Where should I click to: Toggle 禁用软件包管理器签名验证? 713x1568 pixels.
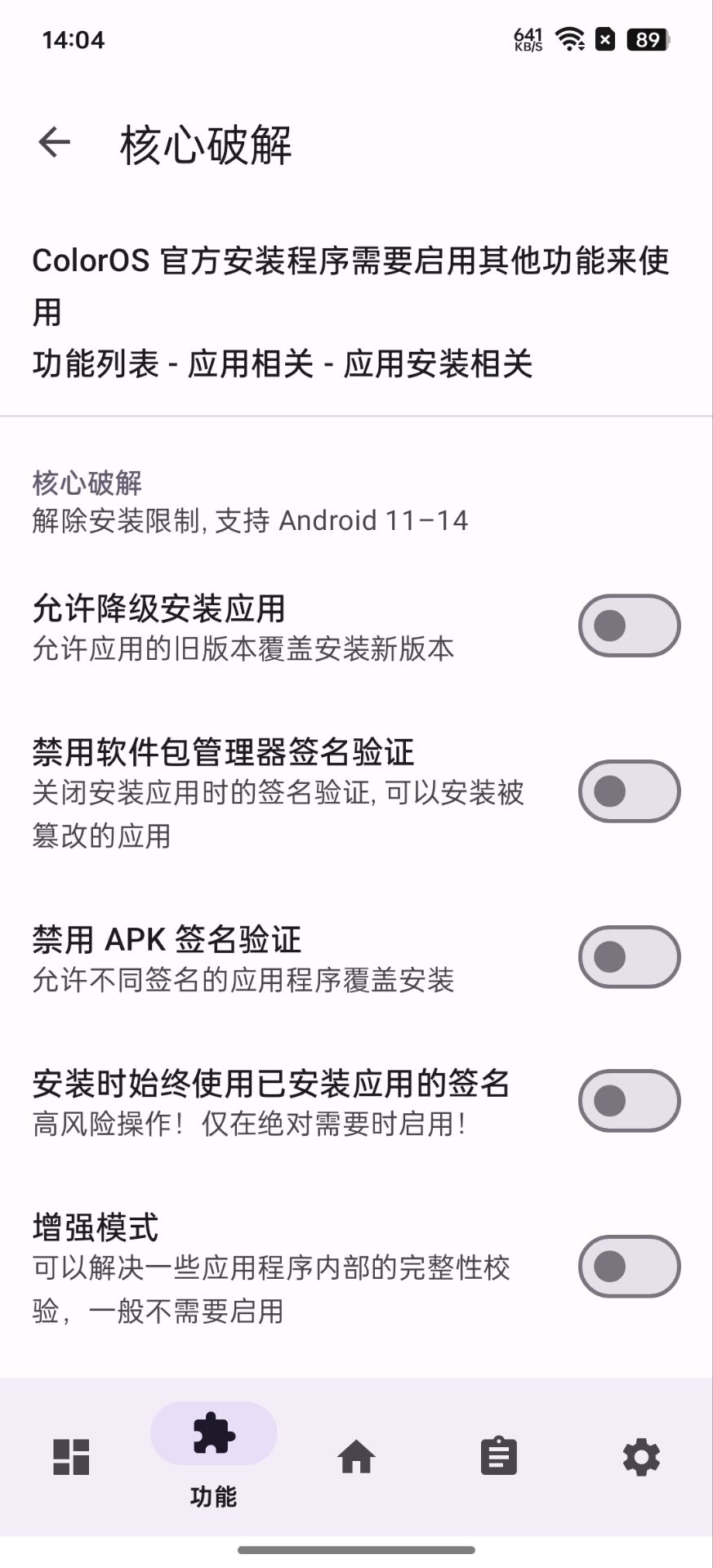pos(629,791)
